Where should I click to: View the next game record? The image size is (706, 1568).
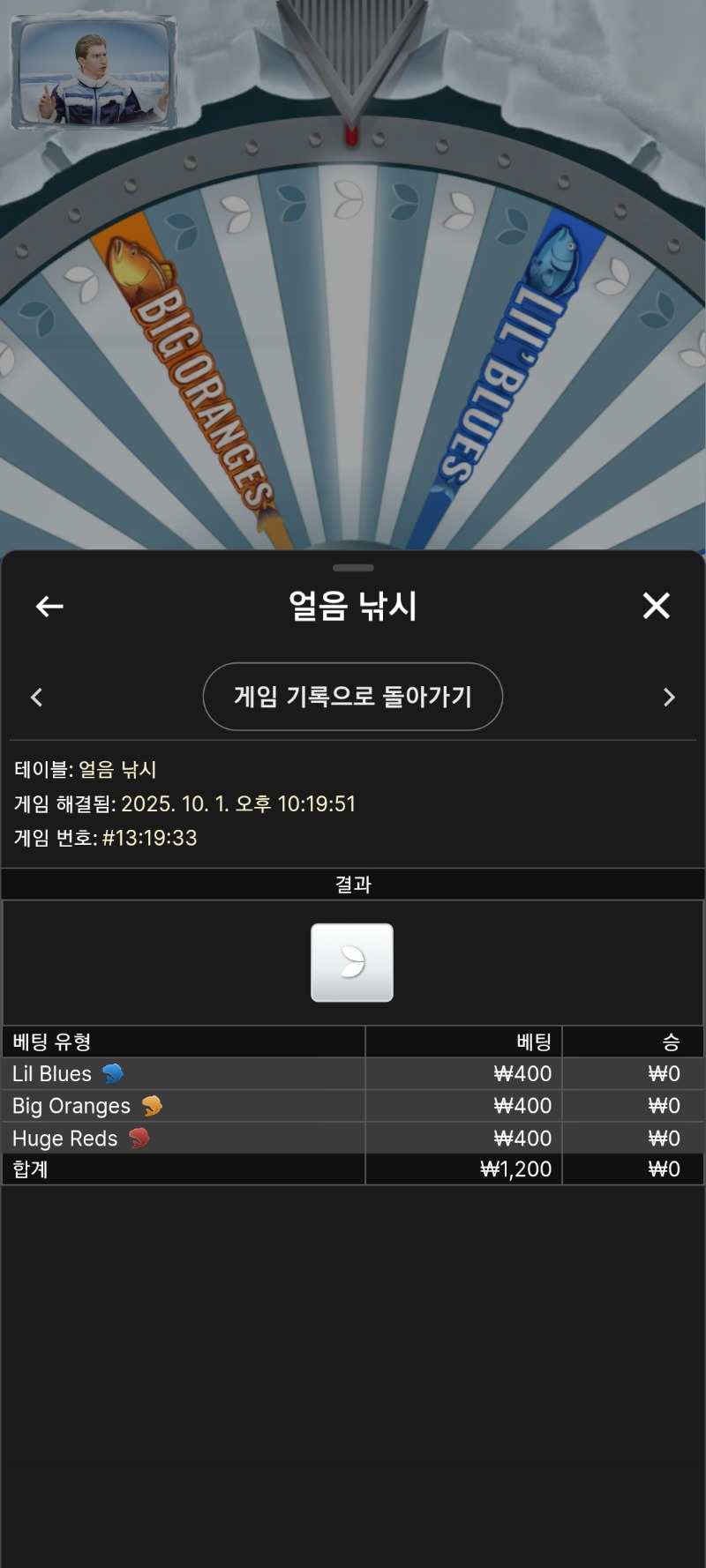(668, 698)
